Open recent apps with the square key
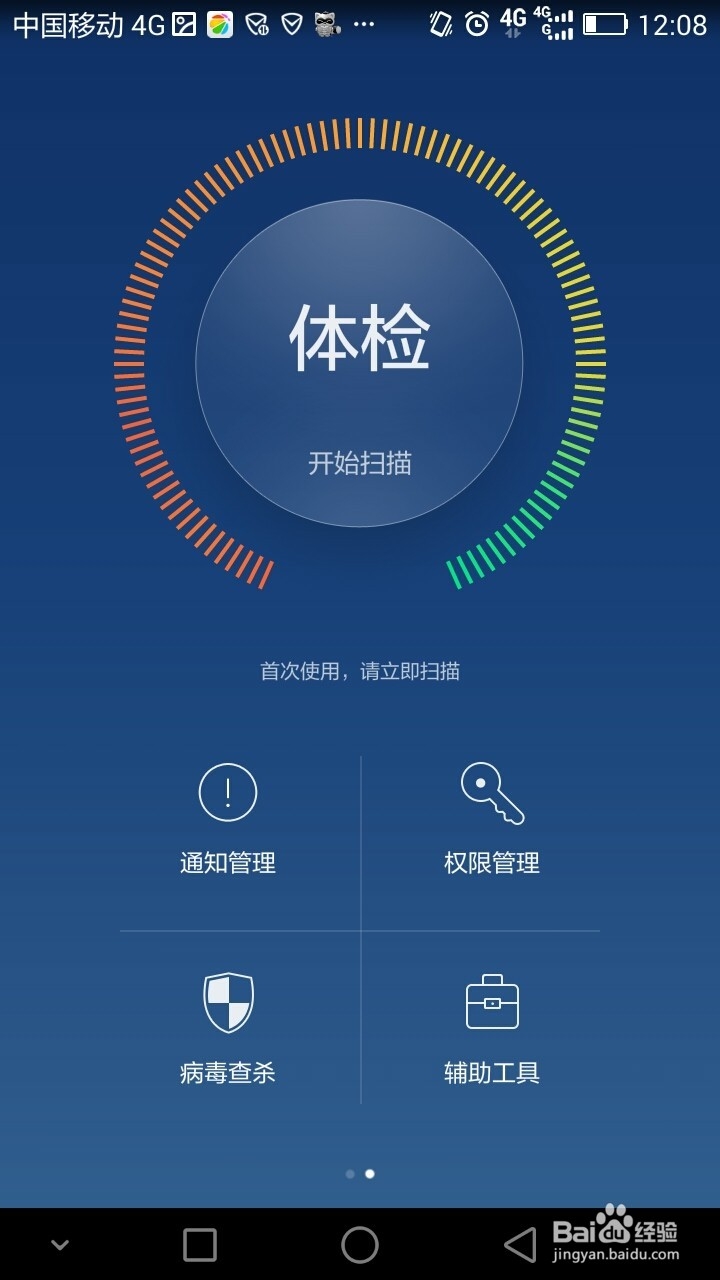The height and width of the screenshot is (1280, 720). coord(198,1246)
